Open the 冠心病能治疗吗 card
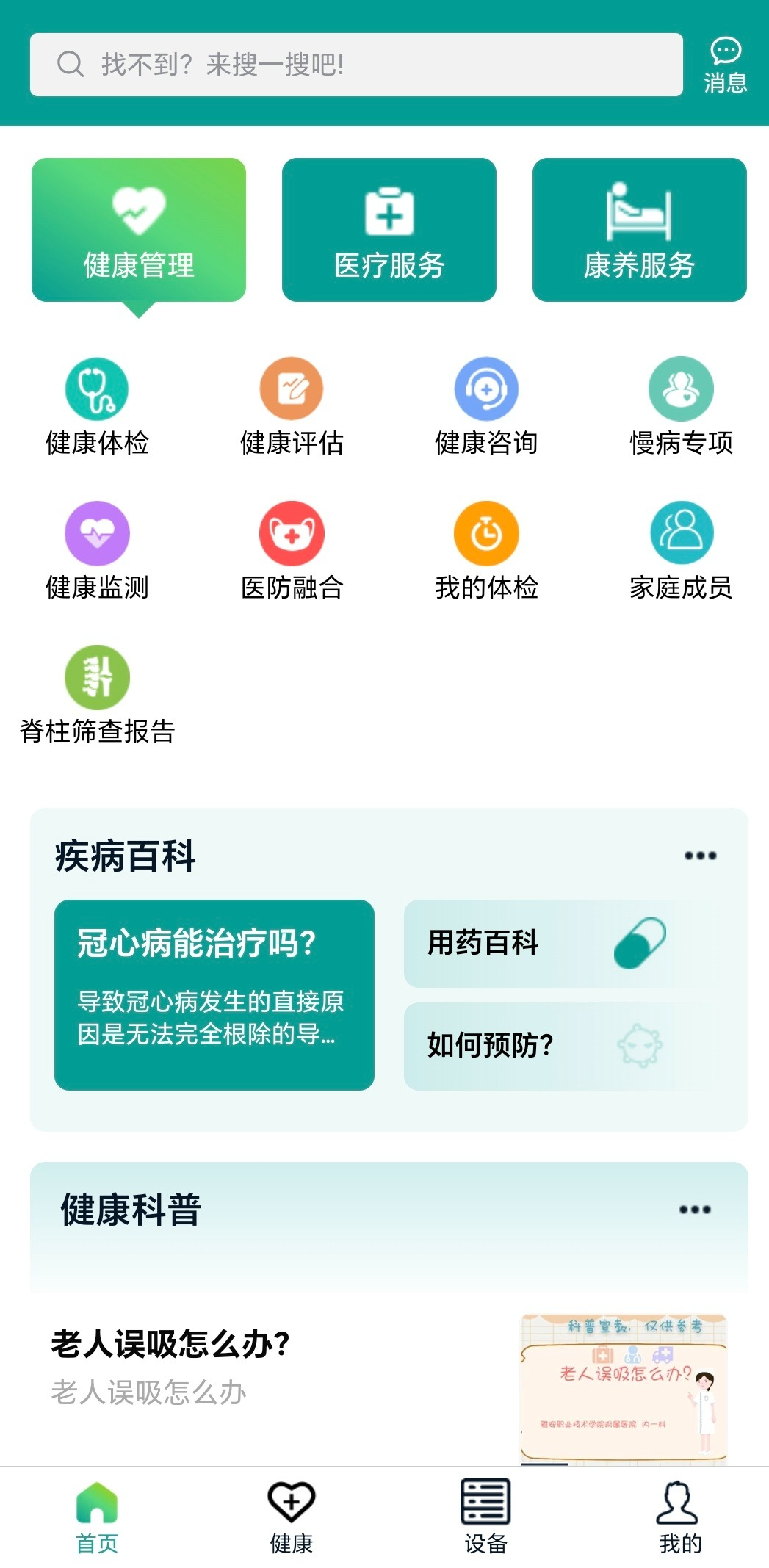769x1568 pixels. (x=214, y=994)
